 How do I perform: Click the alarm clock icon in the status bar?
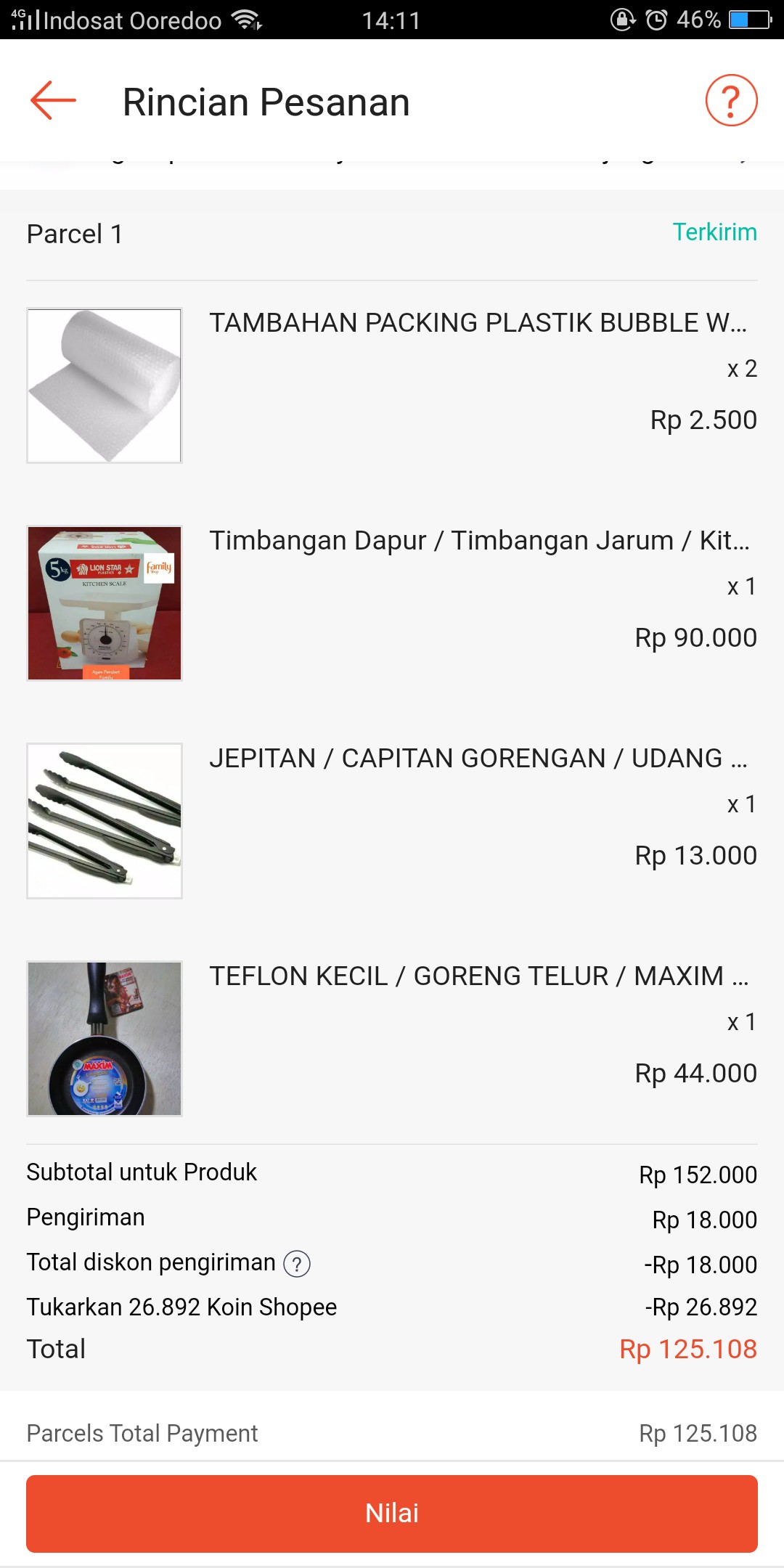click(x=656, y=20)
